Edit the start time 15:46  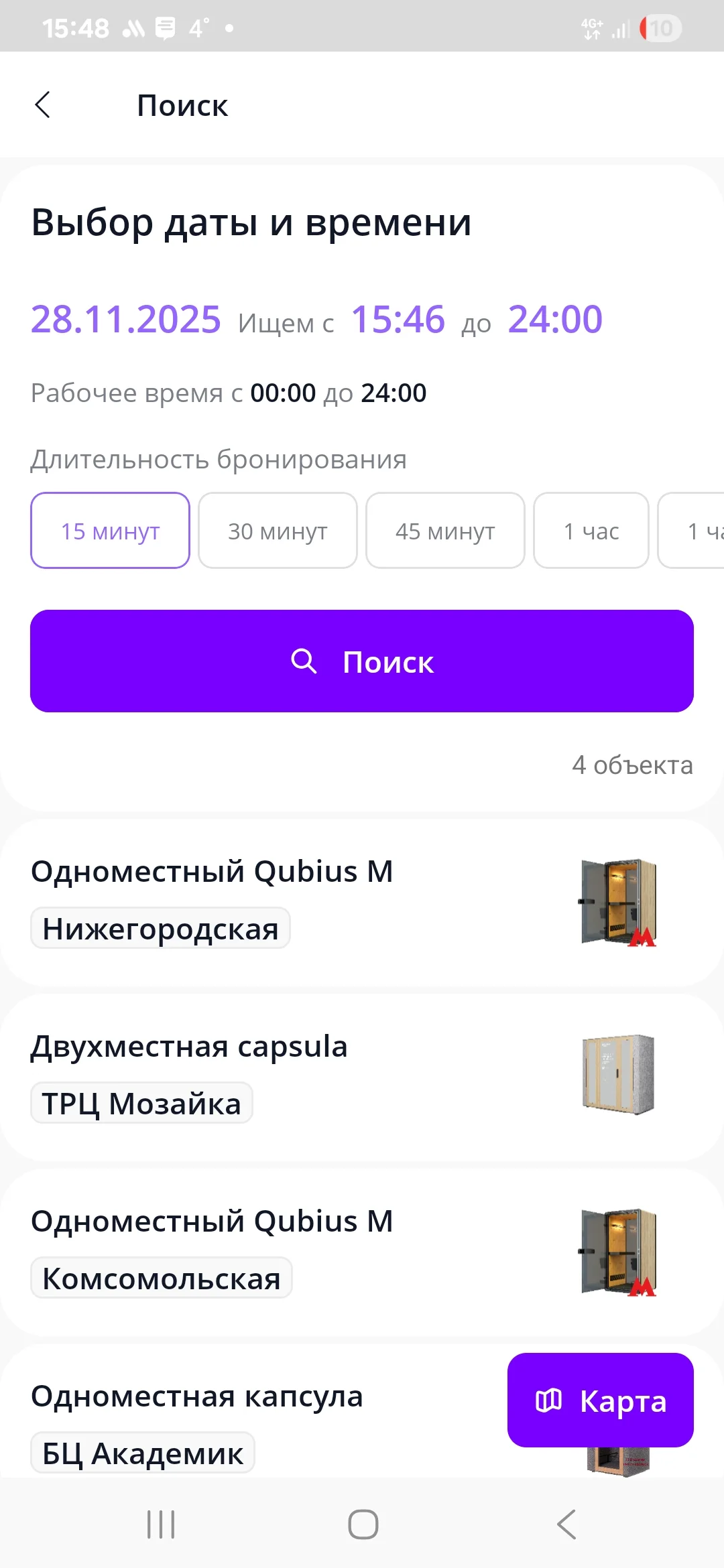click(x=398, y=319)
